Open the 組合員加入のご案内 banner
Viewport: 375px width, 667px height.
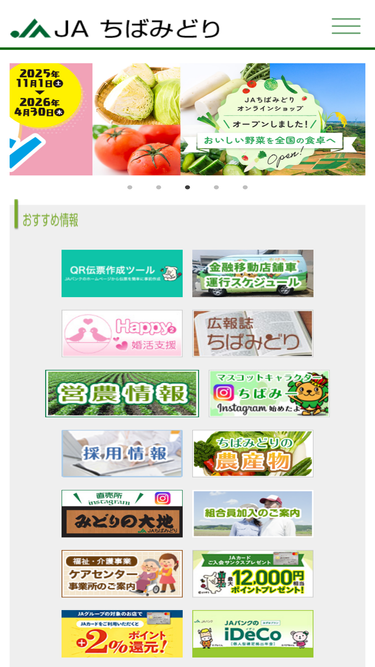point(253,513)
